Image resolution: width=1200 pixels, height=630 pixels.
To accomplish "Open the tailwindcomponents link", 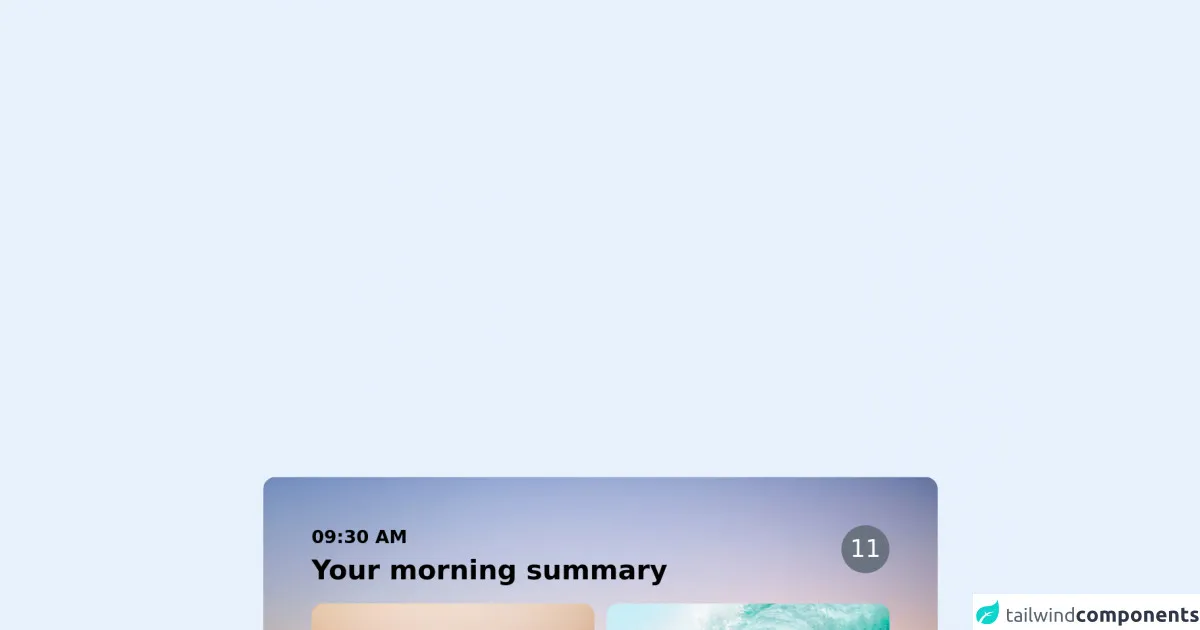I will pos(1086,614).
